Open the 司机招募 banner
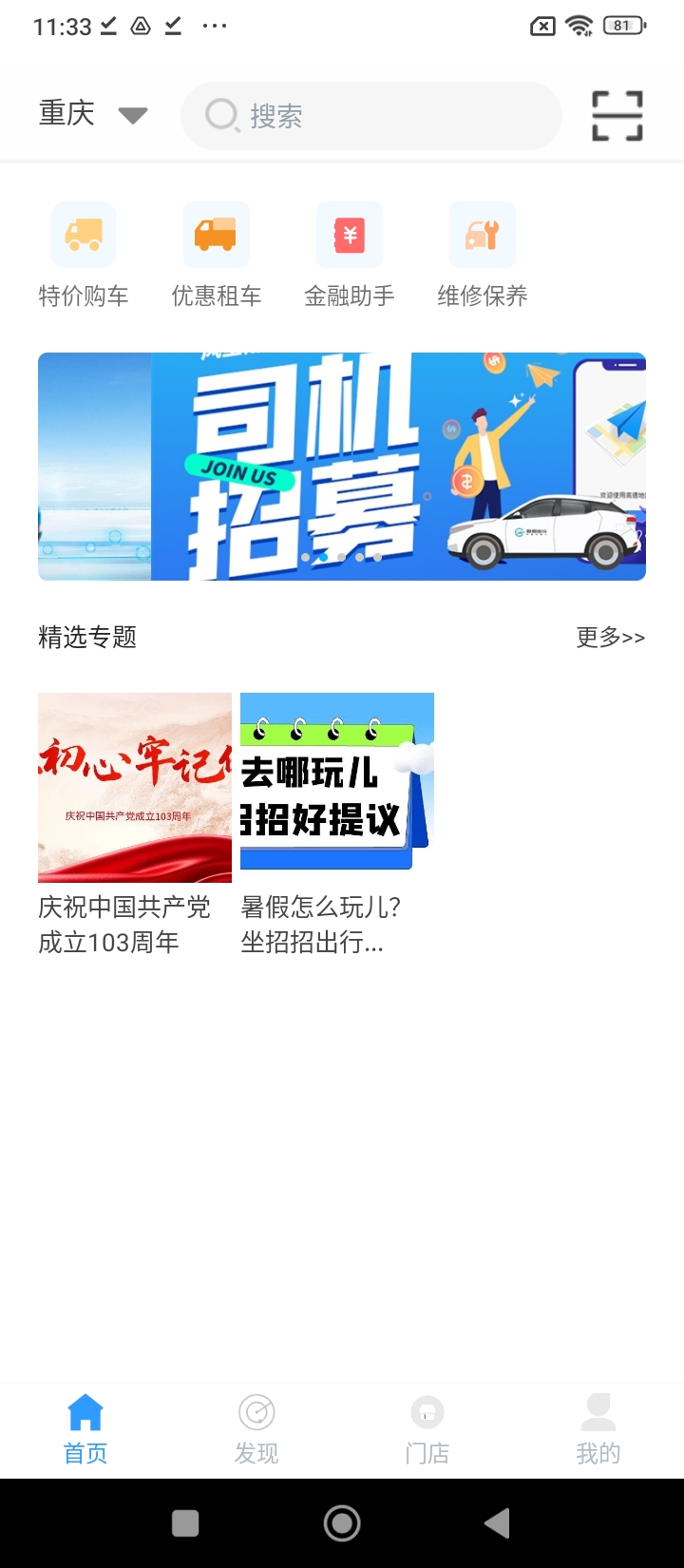Screen dimensions: 684x1568 [342, 466]
